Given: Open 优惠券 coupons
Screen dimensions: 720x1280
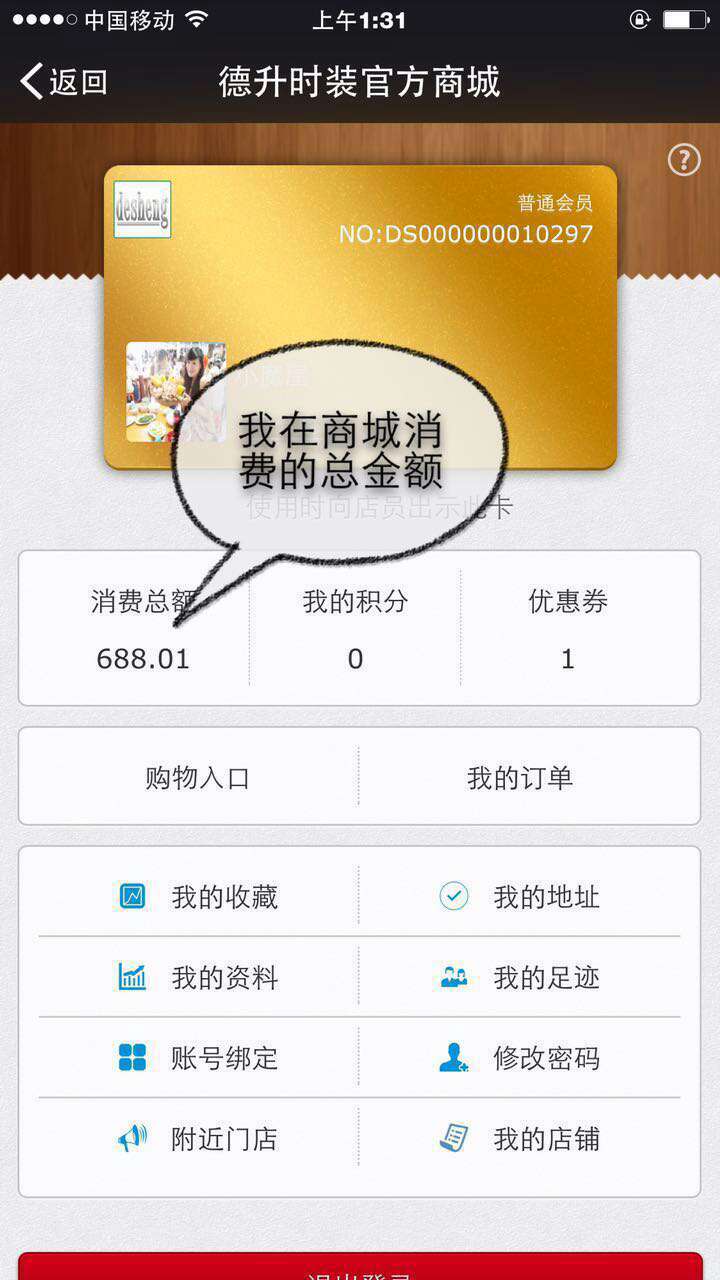Looking at the screenshot, I should (568, 629).
